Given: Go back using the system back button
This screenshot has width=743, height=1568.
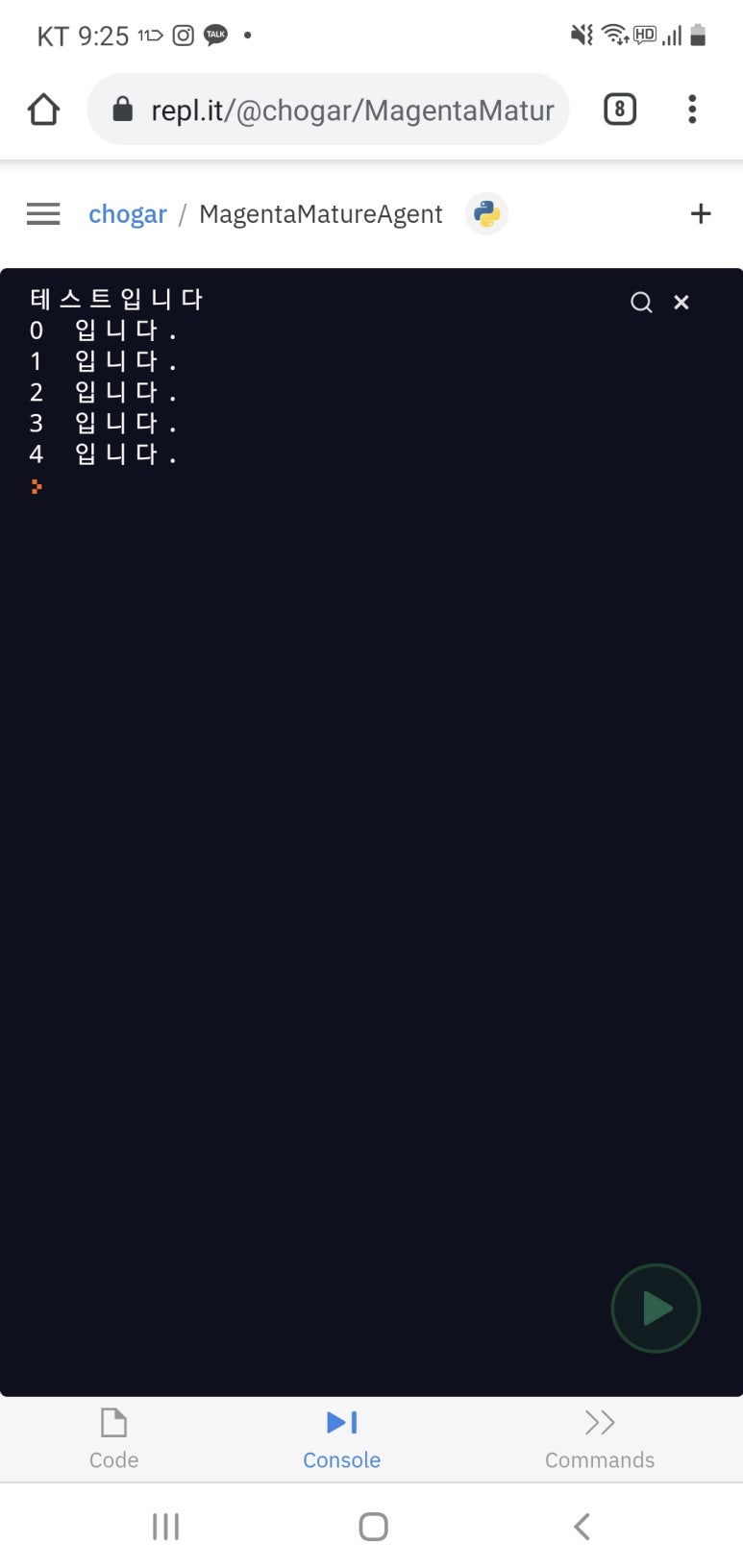Looking at the screenshot, I should pos(582,1526).
